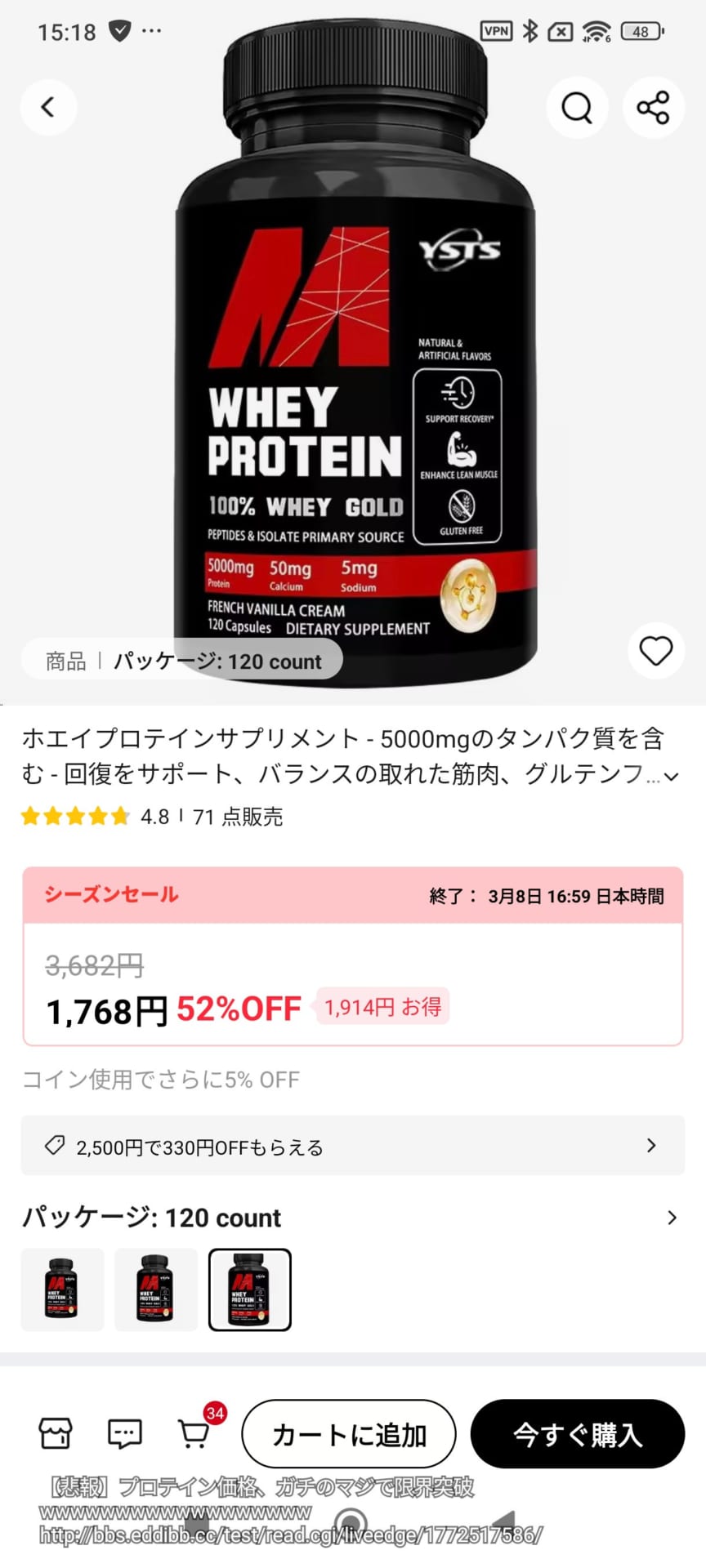Share this whey protein product
The height and width of the screenshot is (1568, 706).
653,107
